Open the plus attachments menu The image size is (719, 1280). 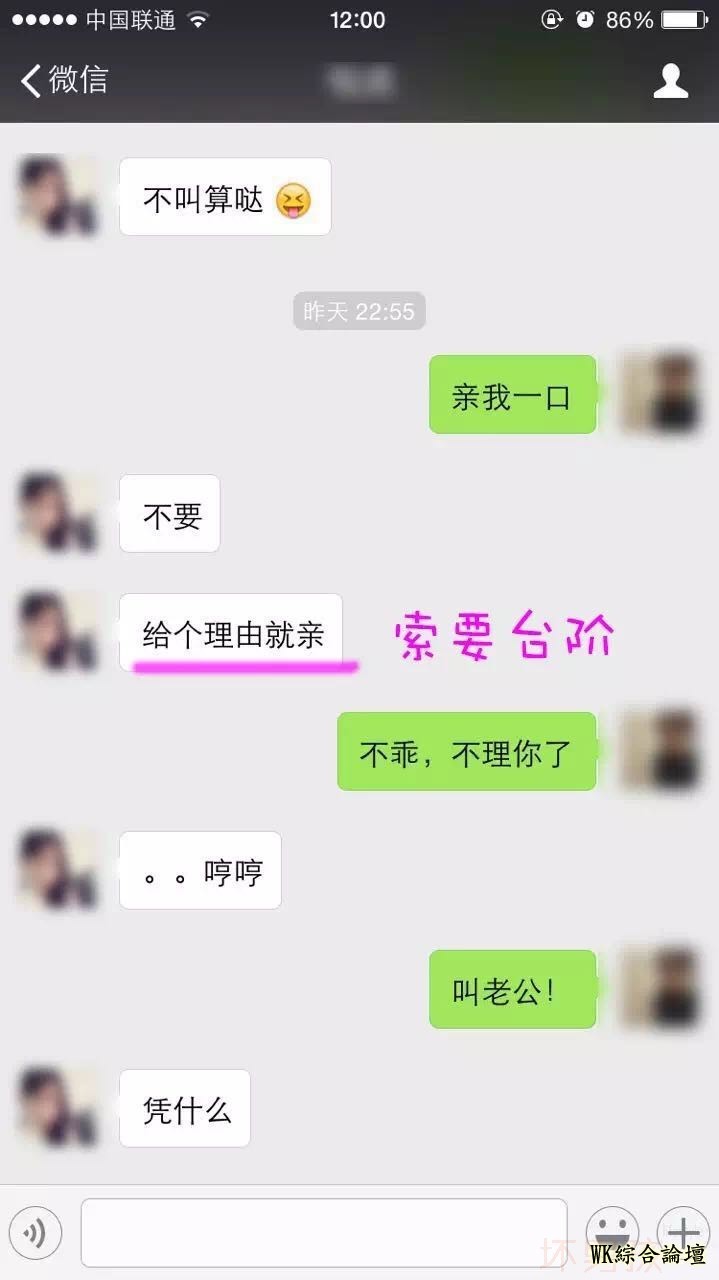tap(682, 1232)
